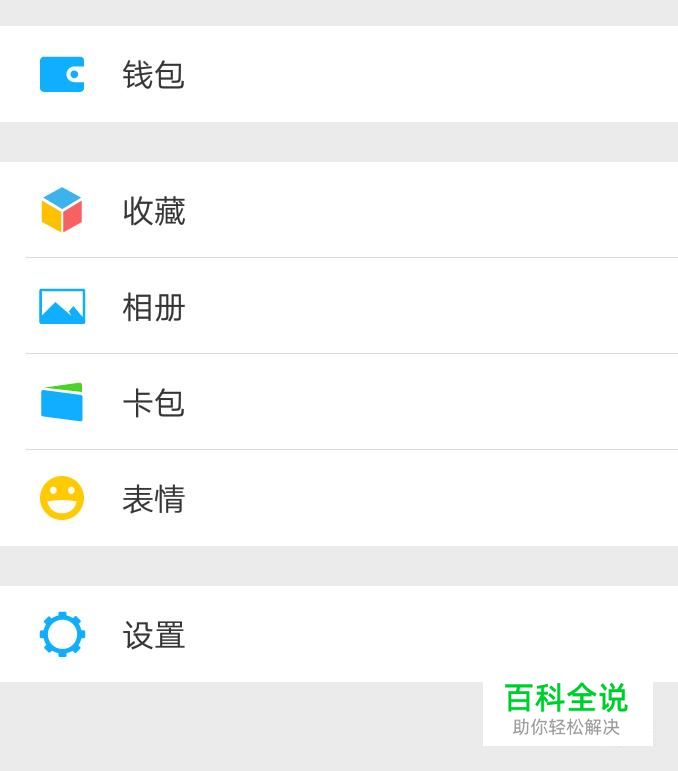
Task: Open 设置 settings
Action: (x=339, y=634)
